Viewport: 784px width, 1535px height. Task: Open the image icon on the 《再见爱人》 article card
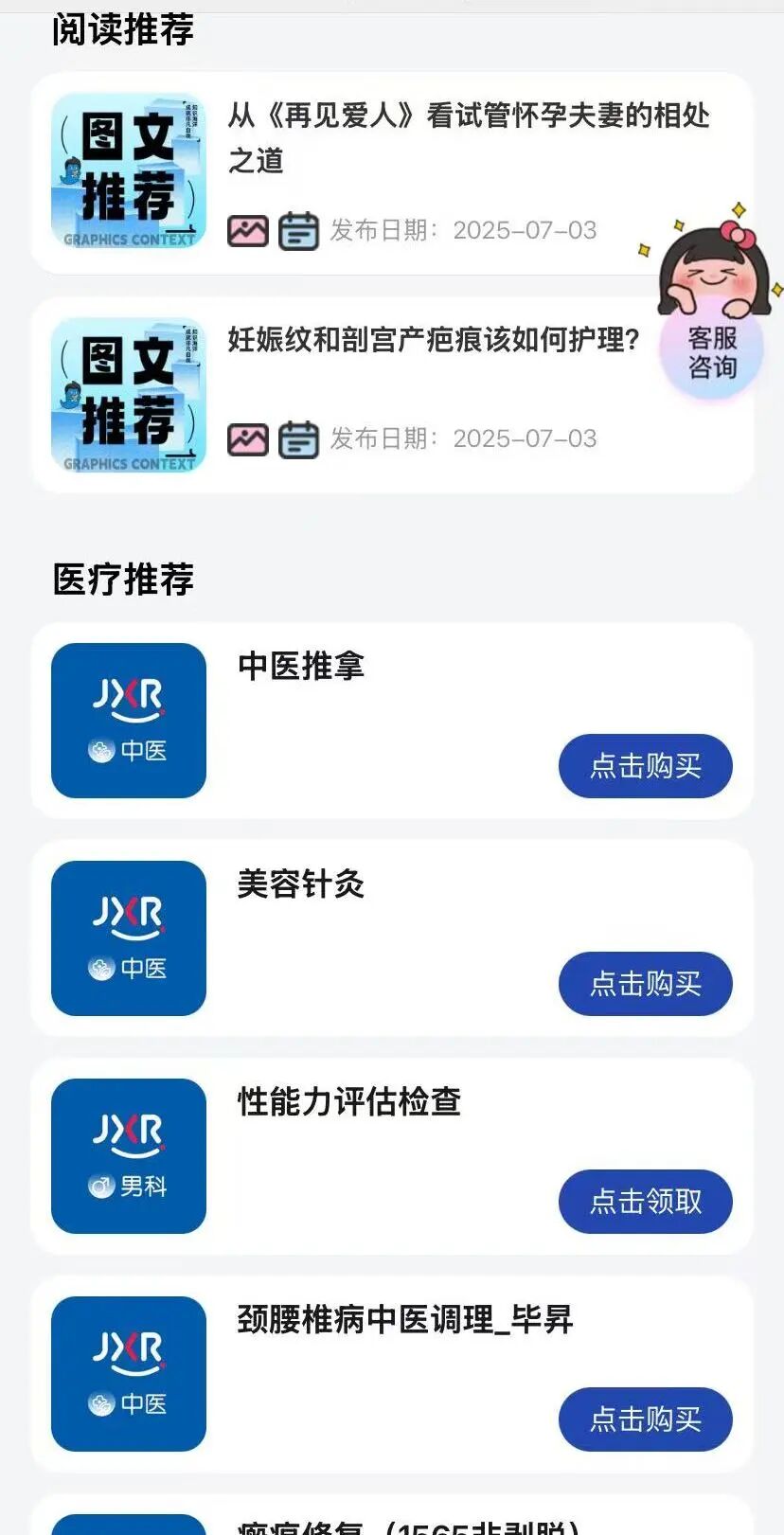point(247,228)
